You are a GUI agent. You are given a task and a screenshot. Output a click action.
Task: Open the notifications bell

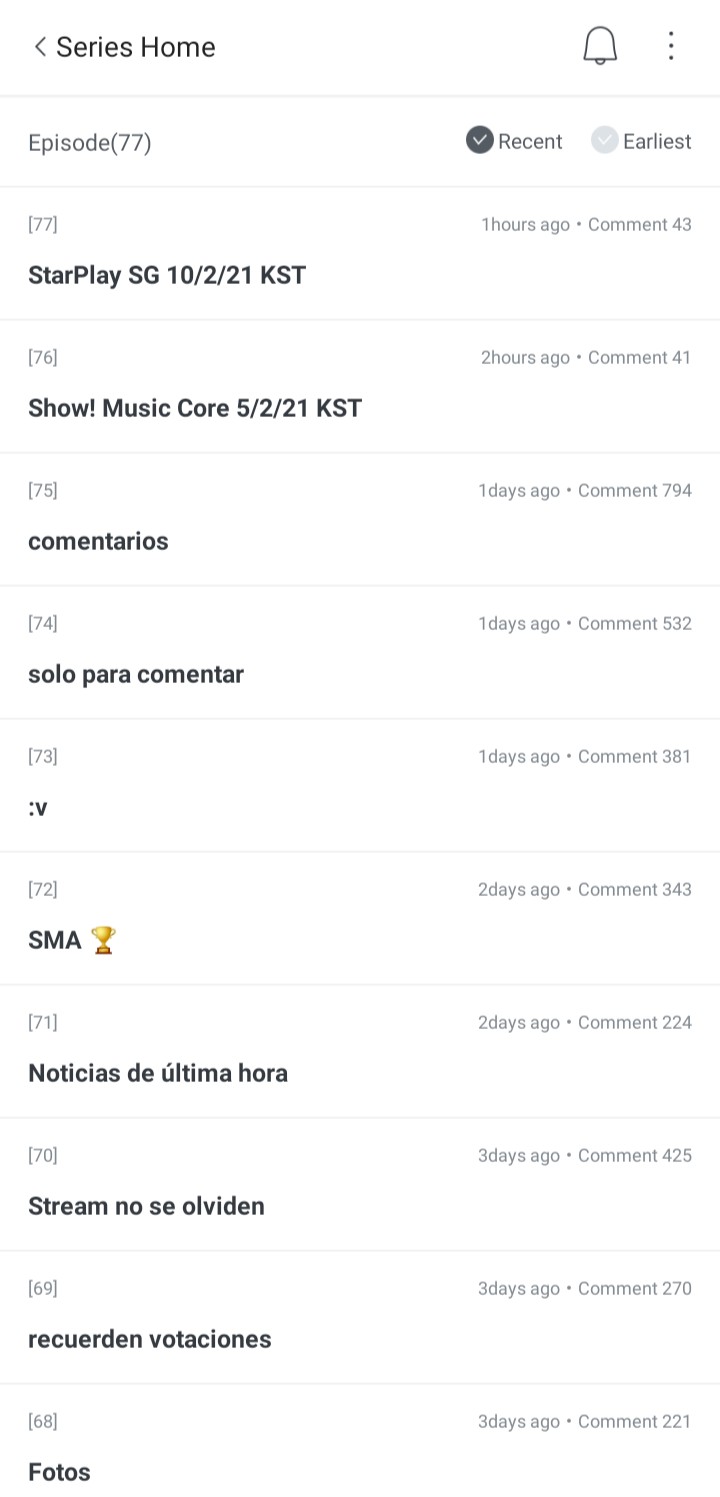tap(600, 46)
